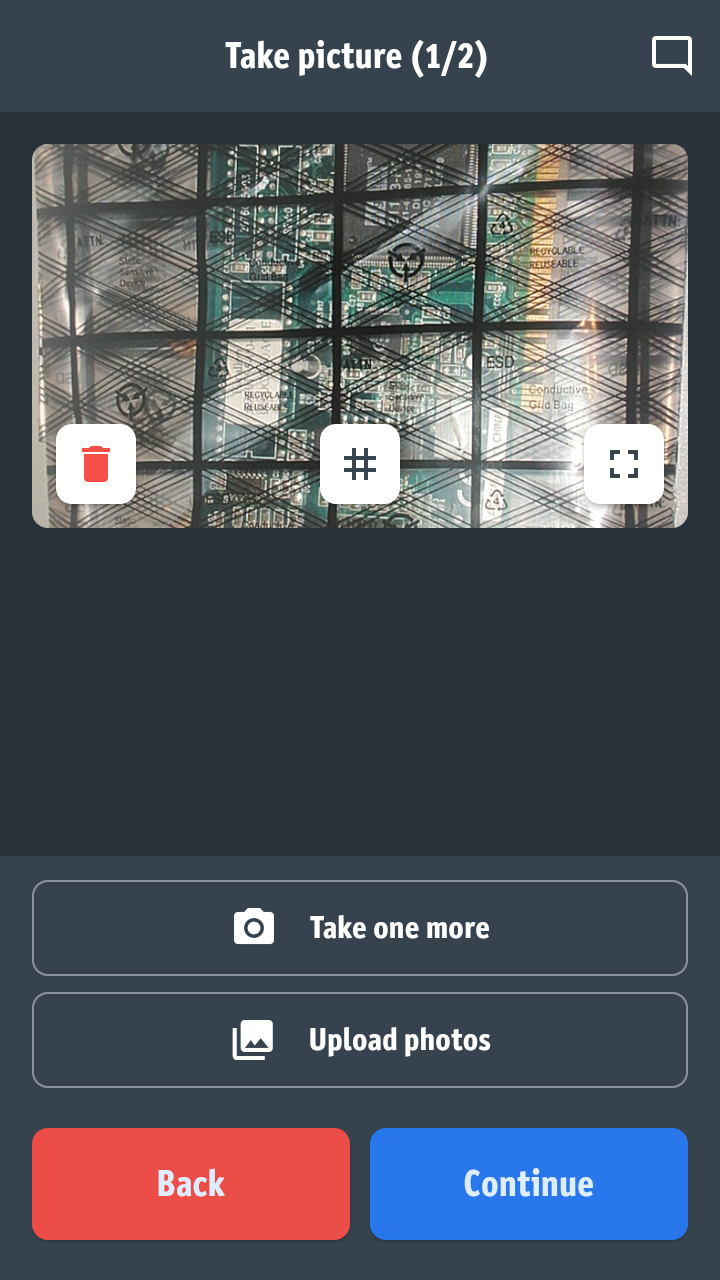Open the comment icon in the header

[x=671, y=55]
